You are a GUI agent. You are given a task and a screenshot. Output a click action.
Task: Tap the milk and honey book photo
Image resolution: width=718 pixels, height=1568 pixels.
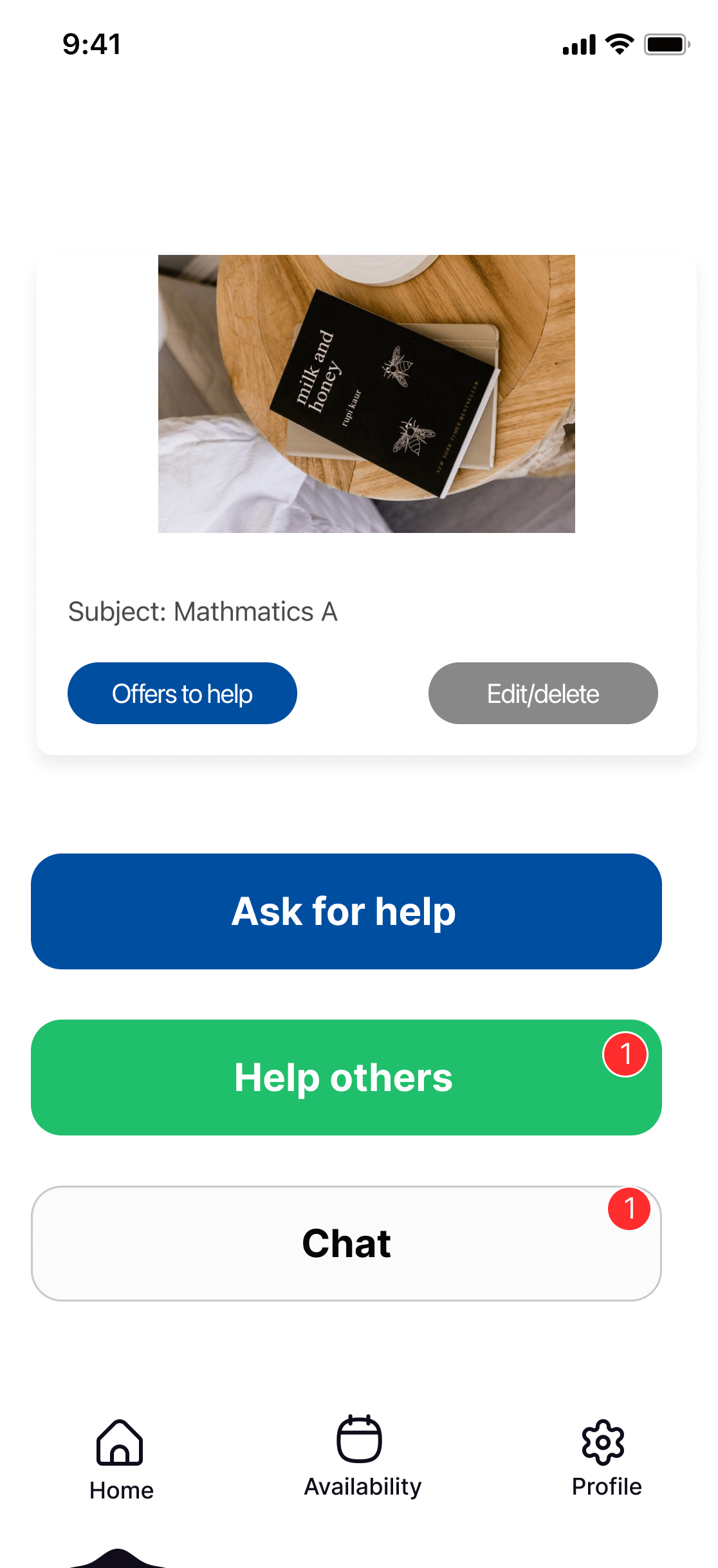tap(366, 393)
